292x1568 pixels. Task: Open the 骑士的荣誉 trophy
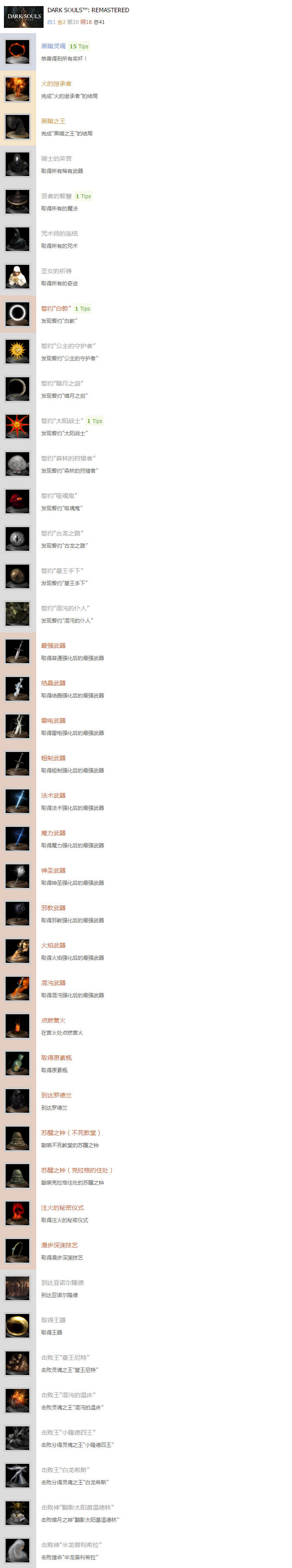[56, 158]
